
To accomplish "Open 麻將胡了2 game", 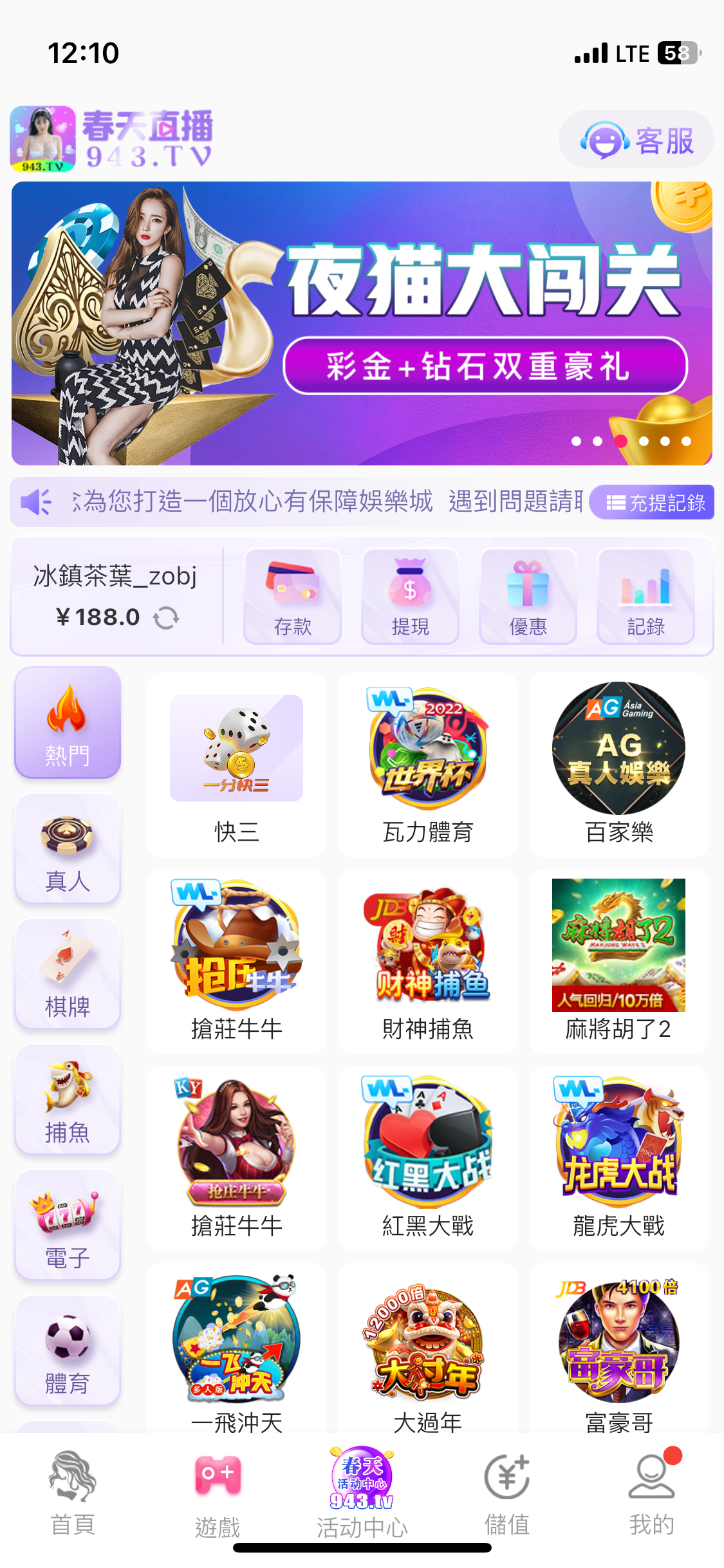I will click(618, 961).
